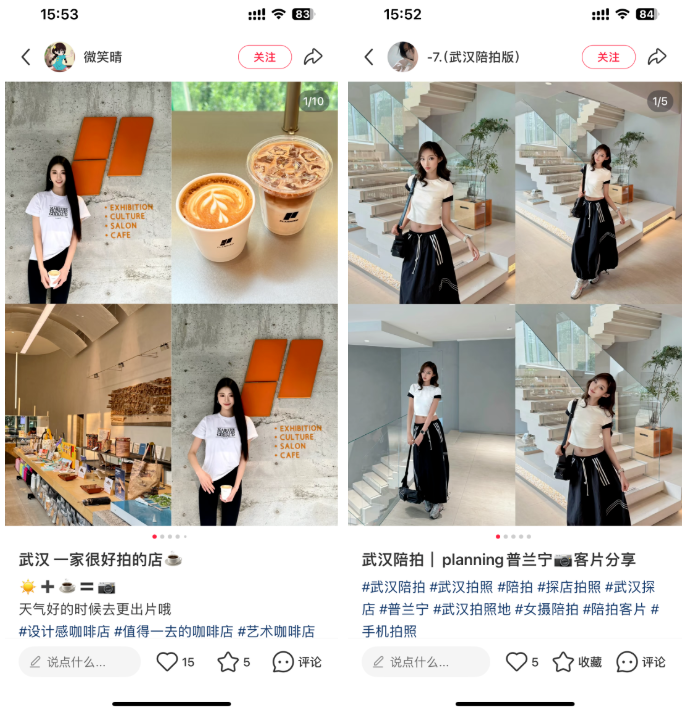Go back from 微笑晴's post
684x714 pixels.
pos(26,57)
